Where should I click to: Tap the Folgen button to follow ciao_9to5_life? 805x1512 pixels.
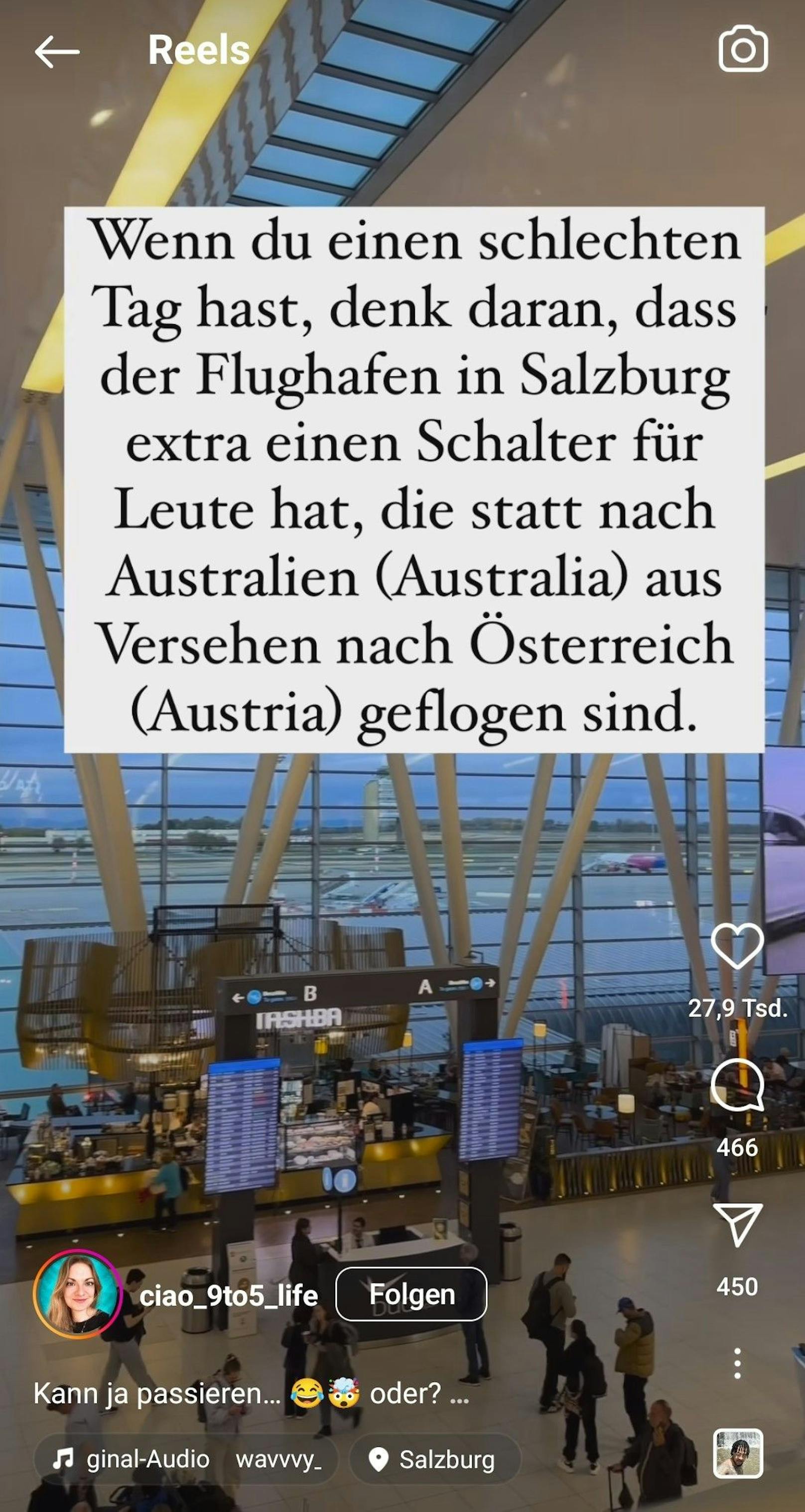(x=411, y=1294)
